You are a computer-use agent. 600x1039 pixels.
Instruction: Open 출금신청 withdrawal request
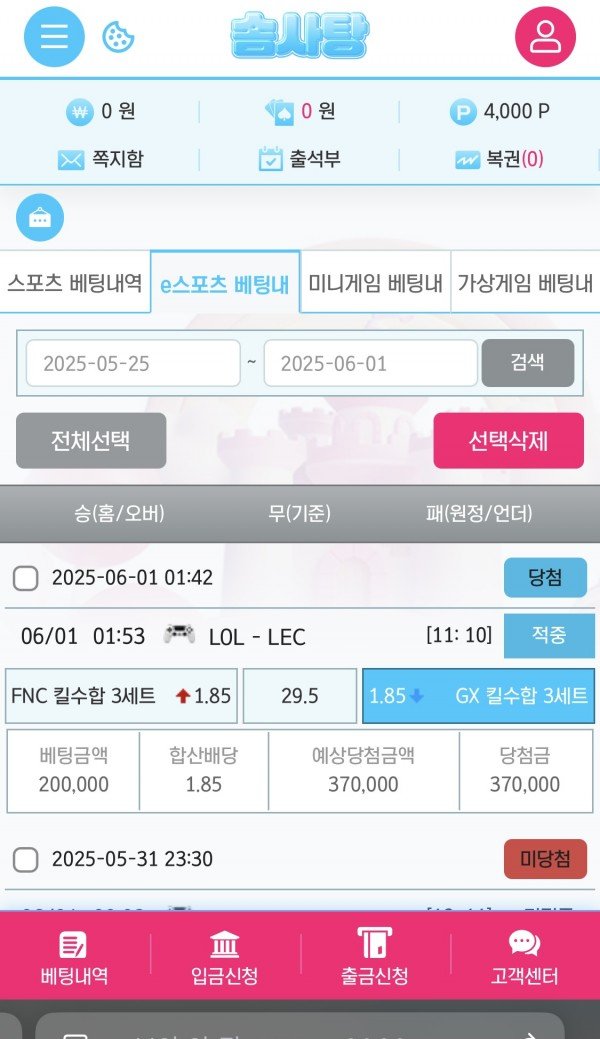pyautogui.click(x=375, y=958)
